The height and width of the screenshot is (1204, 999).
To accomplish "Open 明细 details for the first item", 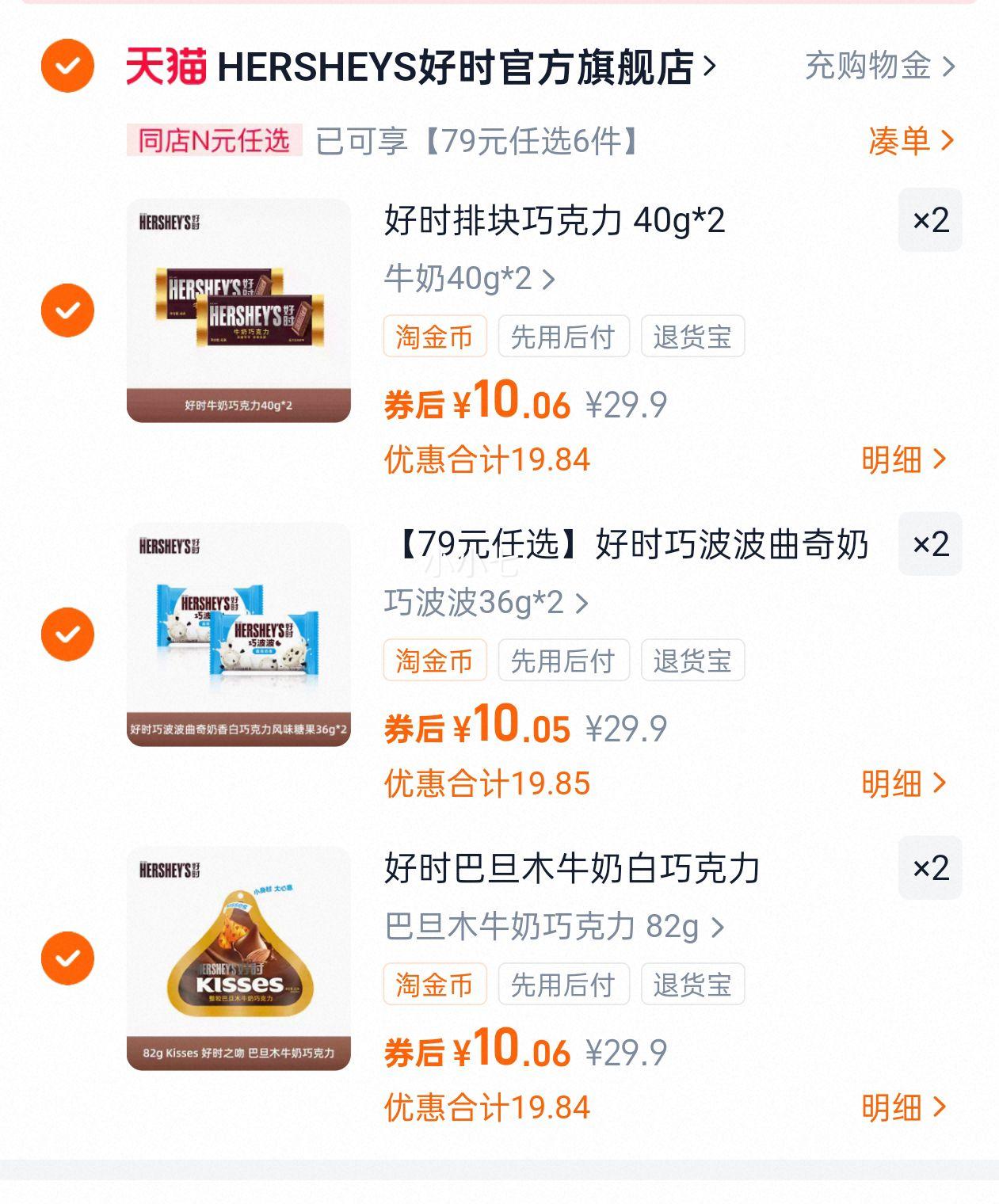I will click(x=902, y=457).
